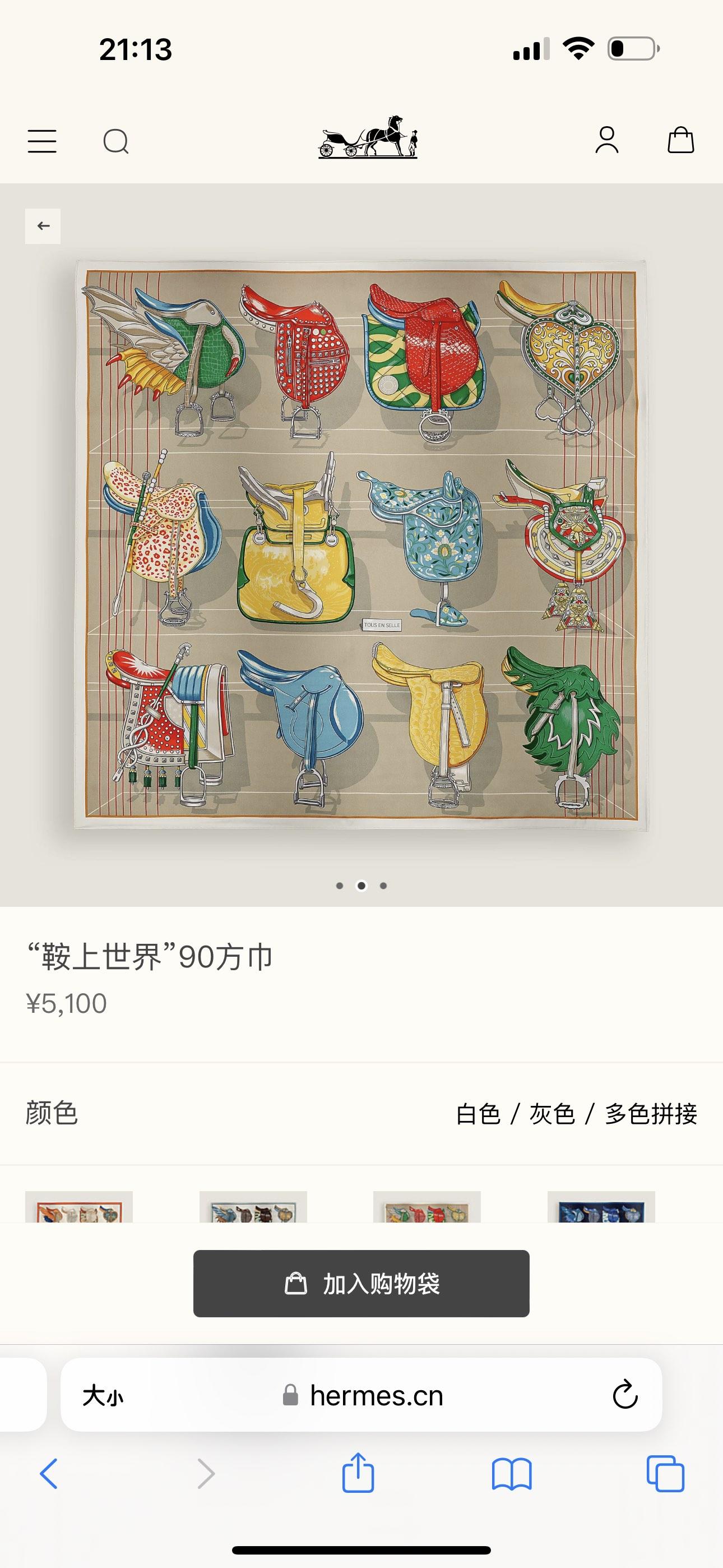Reload the page
This screenshot has width=723, height=1568.
tap(625, 1396)
